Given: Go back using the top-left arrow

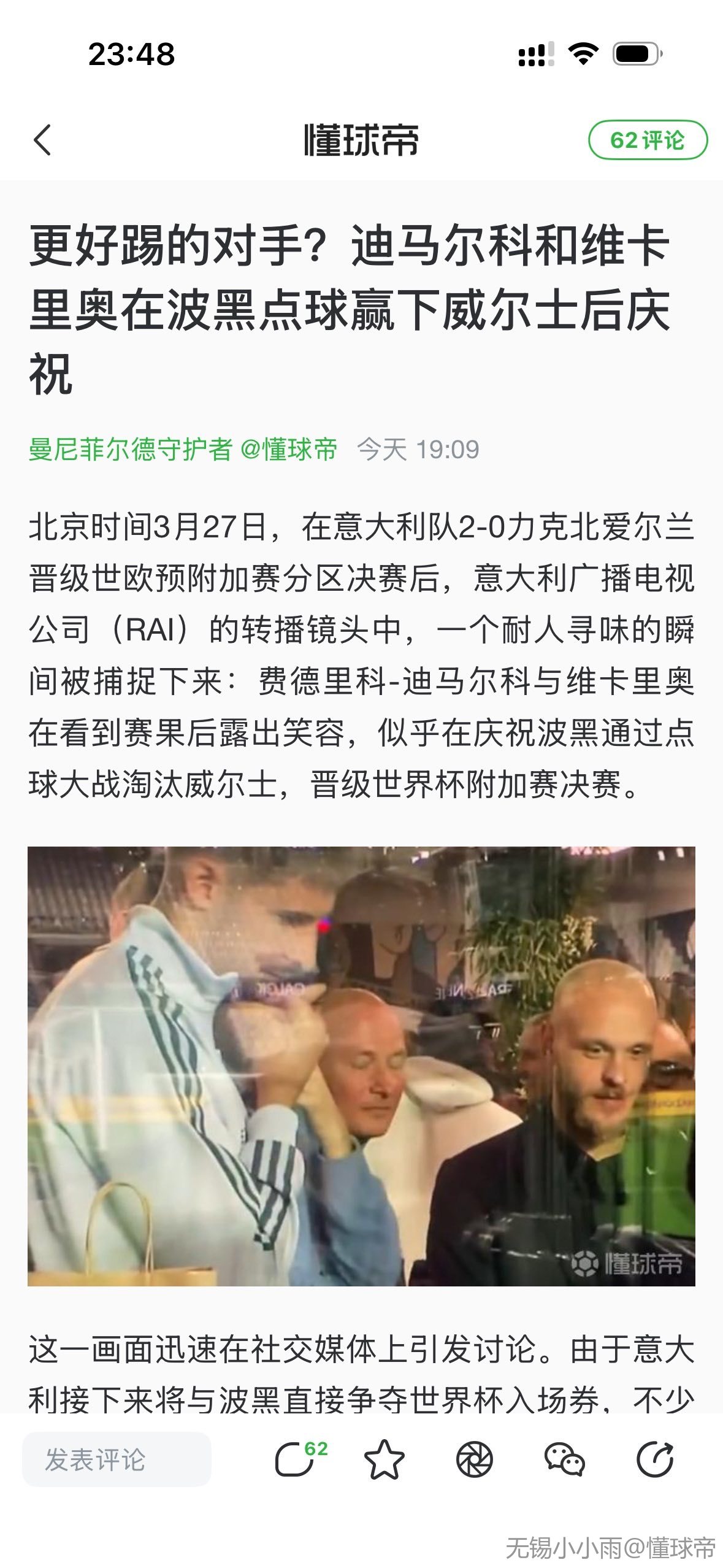Looking at the screenshot, I should tap(42, 140).
